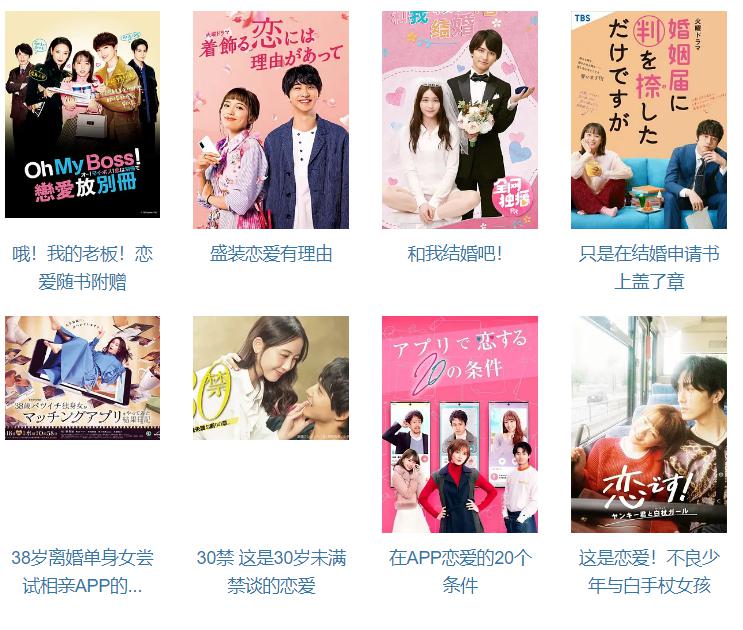This screenshot has height=630, width=743.
Task: Tap the 在APP恋爱的20个条件 title link
Action: pyautogui.click(x=459, y=571)
